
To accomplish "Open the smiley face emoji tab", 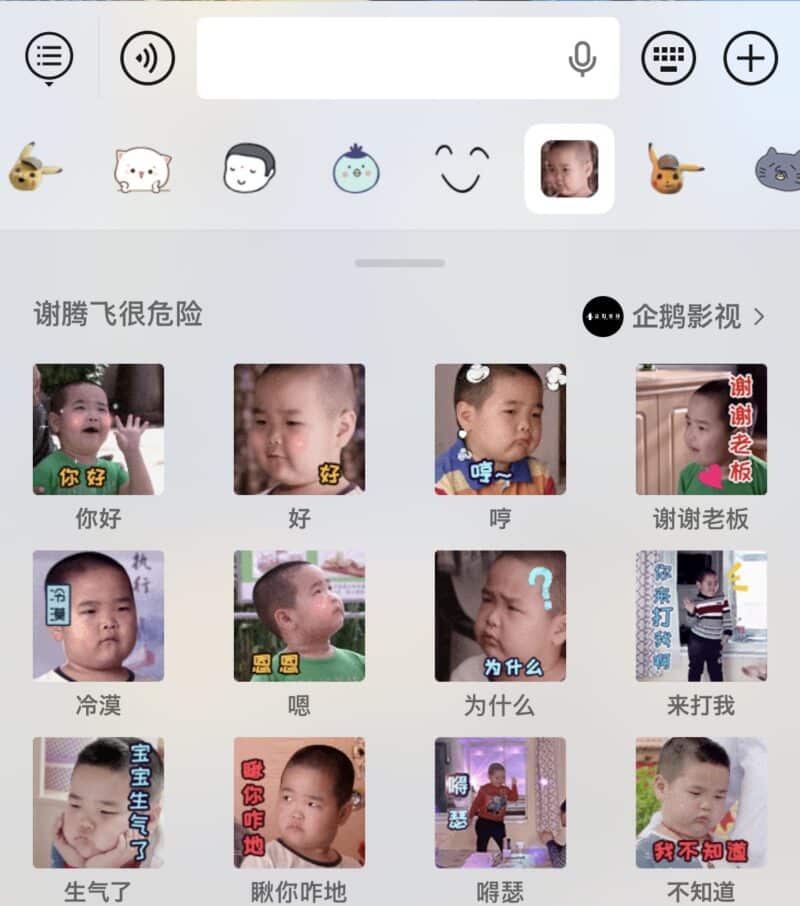I will click(x=463, y=169).
